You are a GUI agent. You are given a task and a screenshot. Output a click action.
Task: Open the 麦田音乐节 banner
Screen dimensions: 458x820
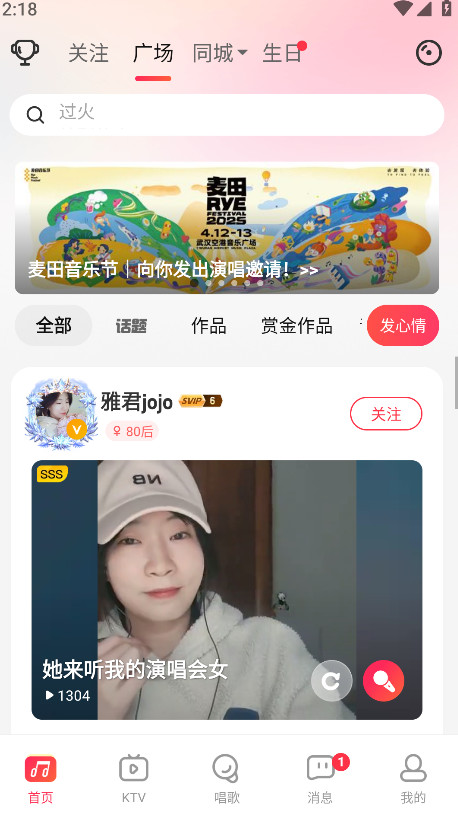pyautogui.click(x=227, y=227)
